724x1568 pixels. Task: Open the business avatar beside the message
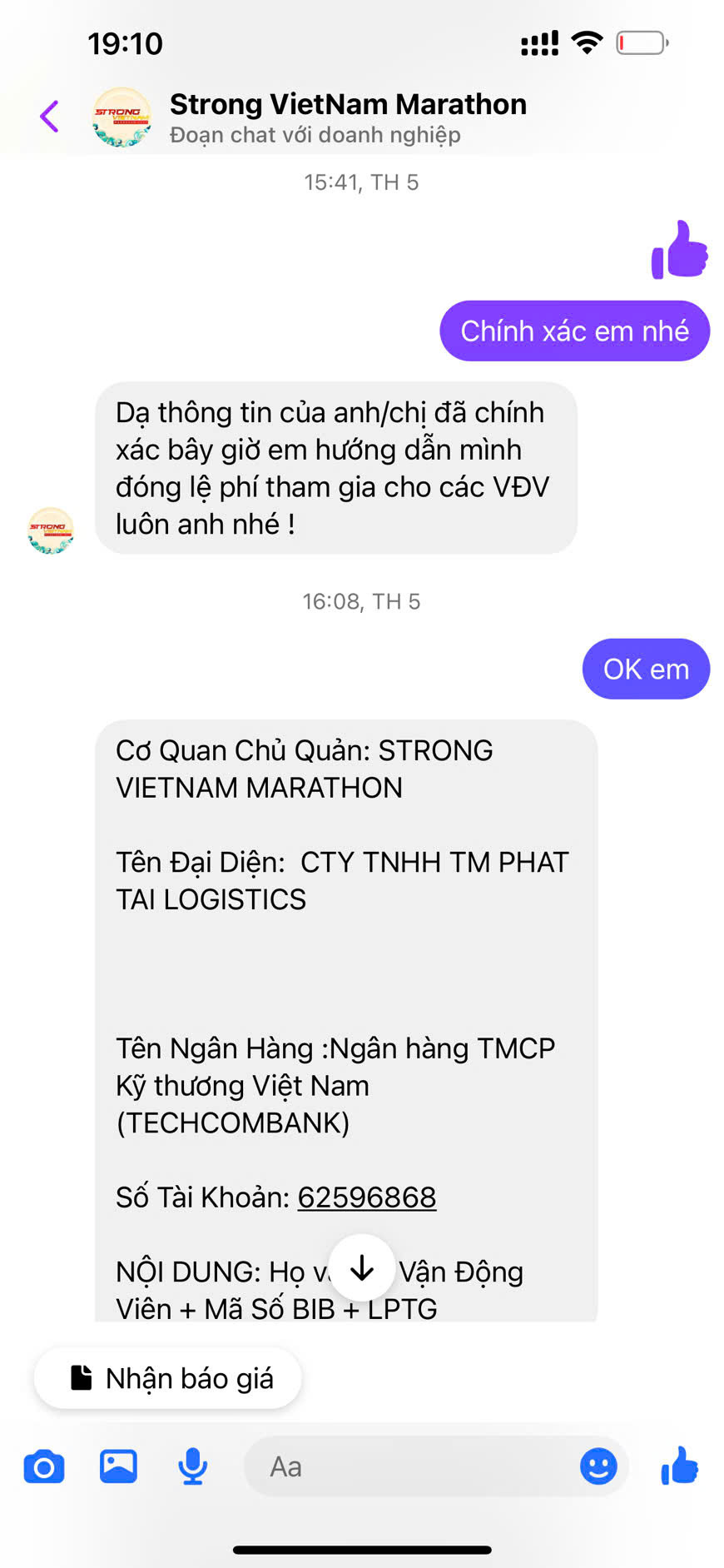(x=51, y=530)
